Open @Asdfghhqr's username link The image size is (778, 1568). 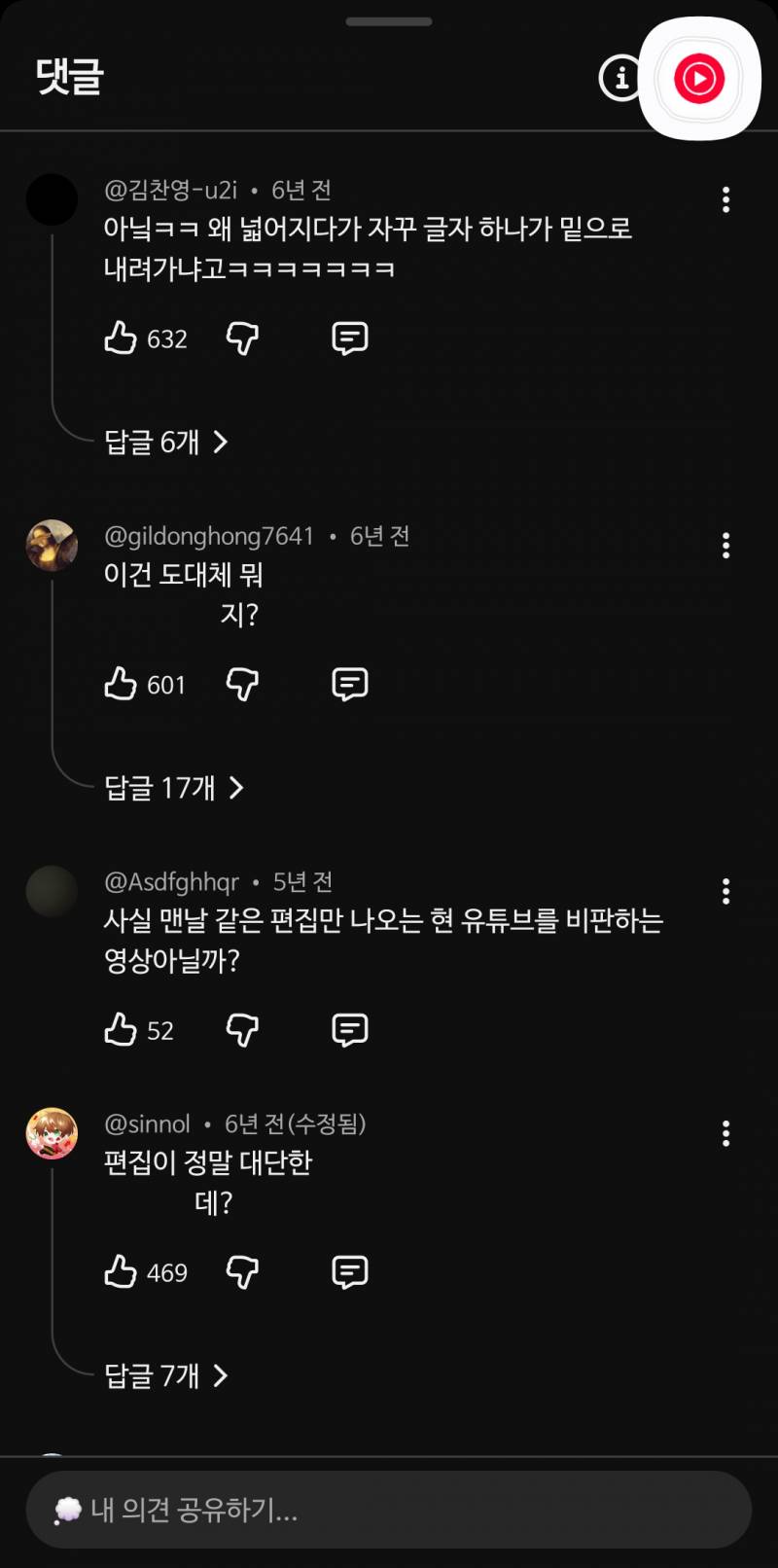pos(173,881)
